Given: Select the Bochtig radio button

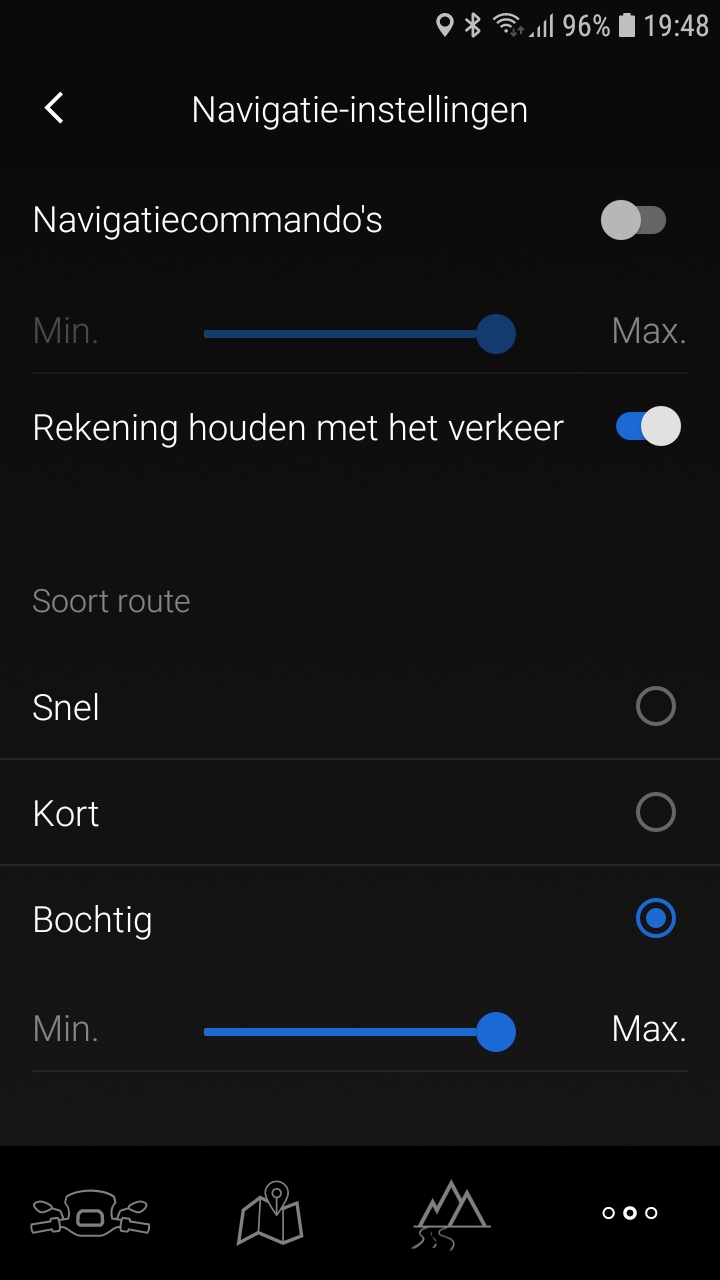Looking at the screenshot, I should (655, 919).
